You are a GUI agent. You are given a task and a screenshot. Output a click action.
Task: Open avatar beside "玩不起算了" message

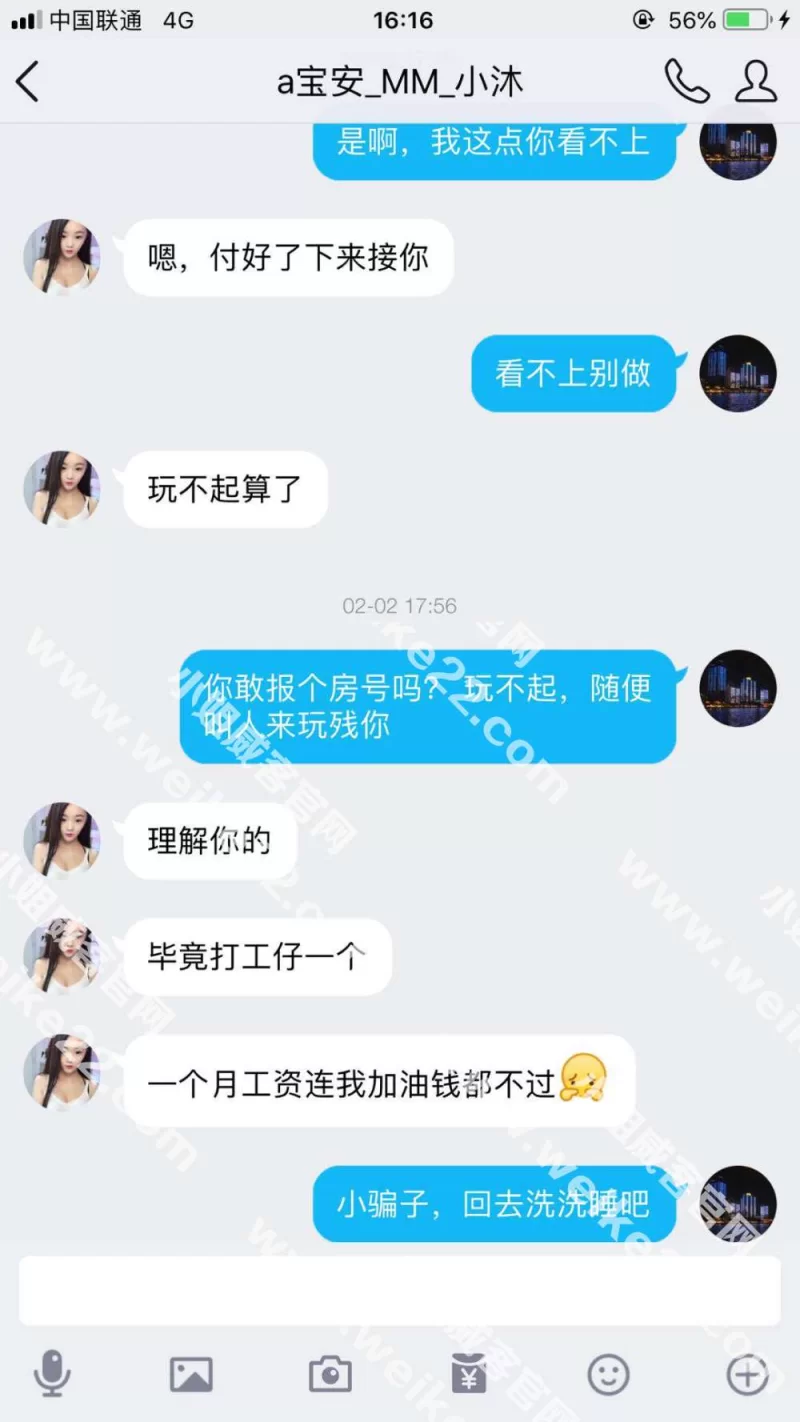point(62,489)
